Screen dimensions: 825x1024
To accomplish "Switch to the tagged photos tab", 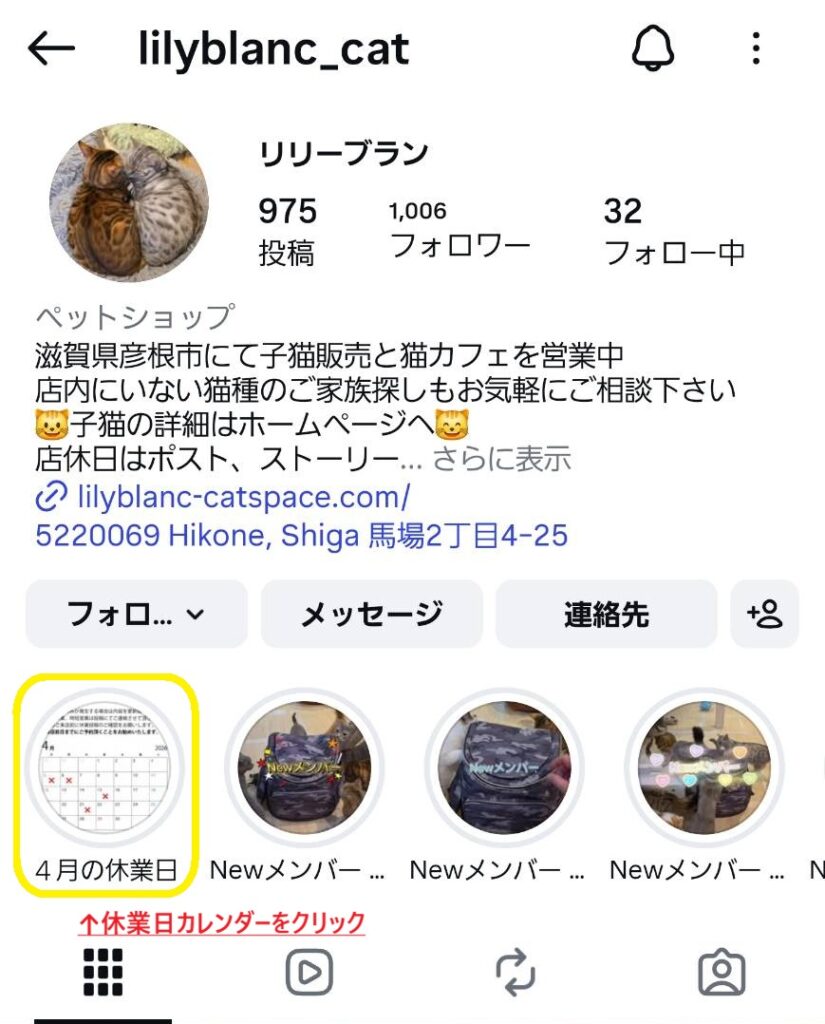I will [721, 970].
